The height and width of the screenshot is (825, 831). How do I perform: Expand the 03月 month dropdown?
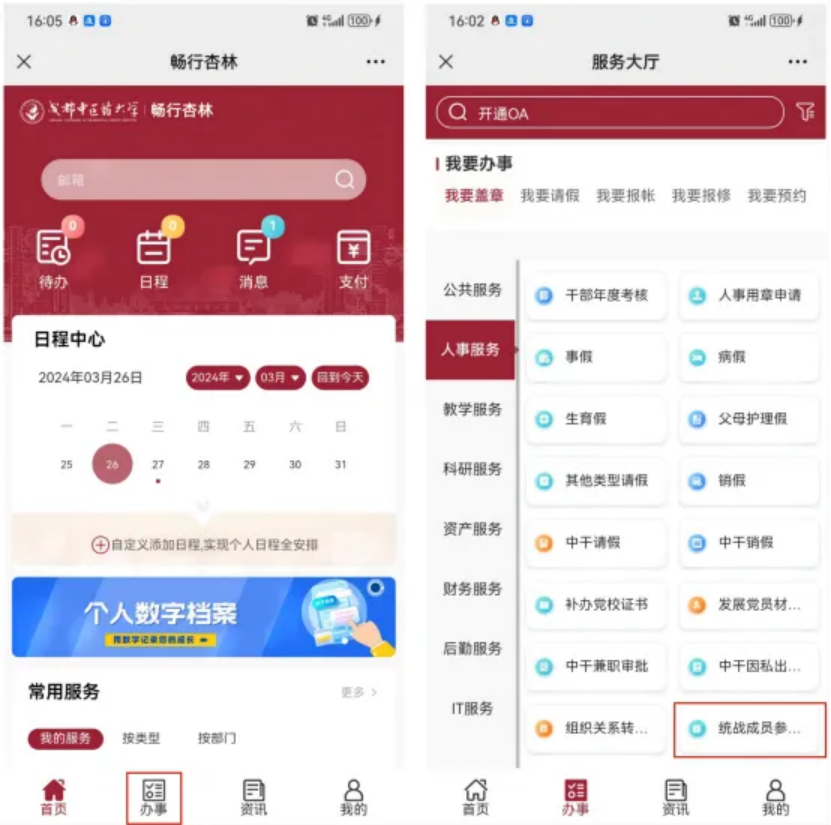pos(280,378)
